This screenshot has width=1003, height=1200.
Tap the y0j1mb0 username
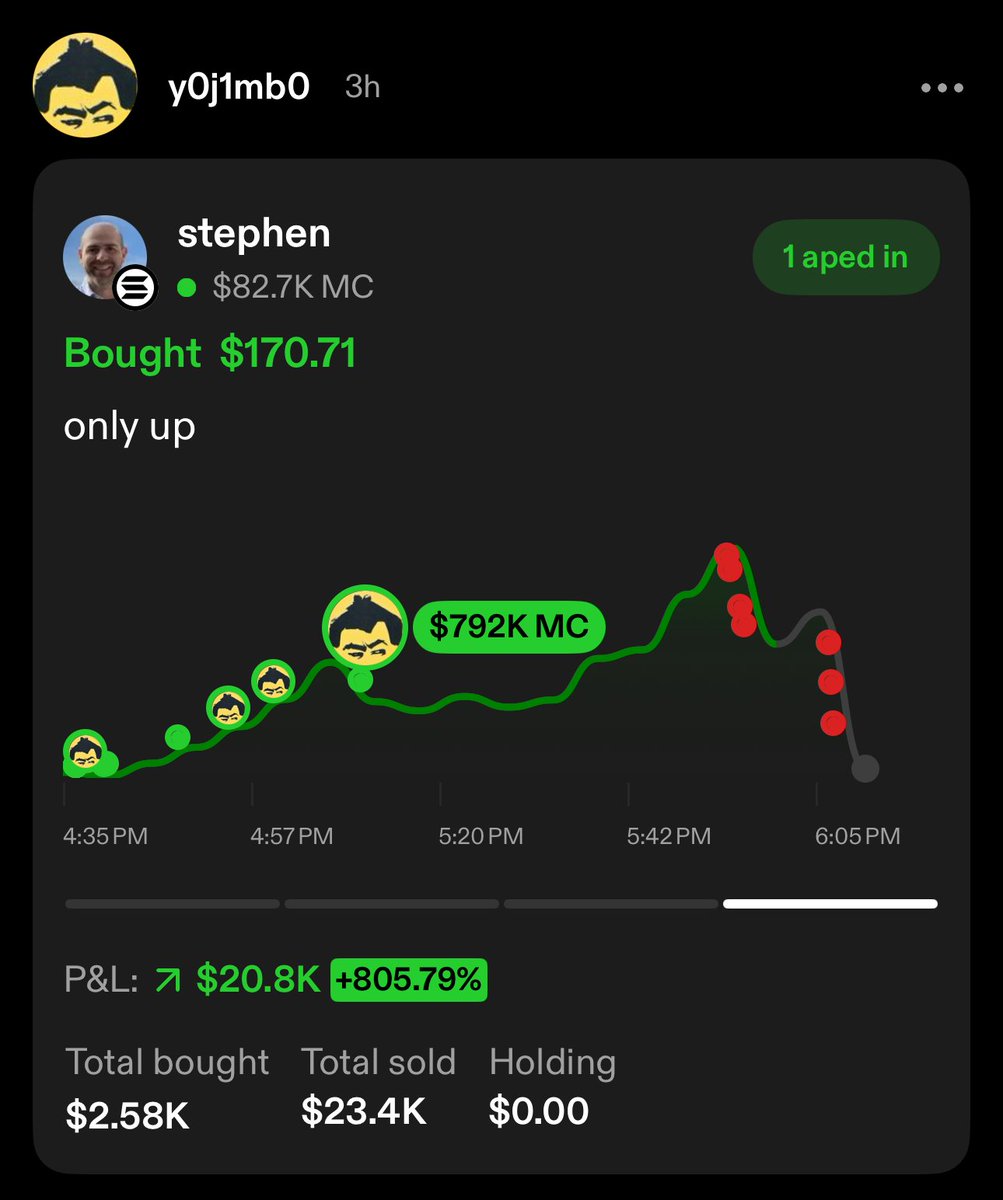(x=239, y=87)
